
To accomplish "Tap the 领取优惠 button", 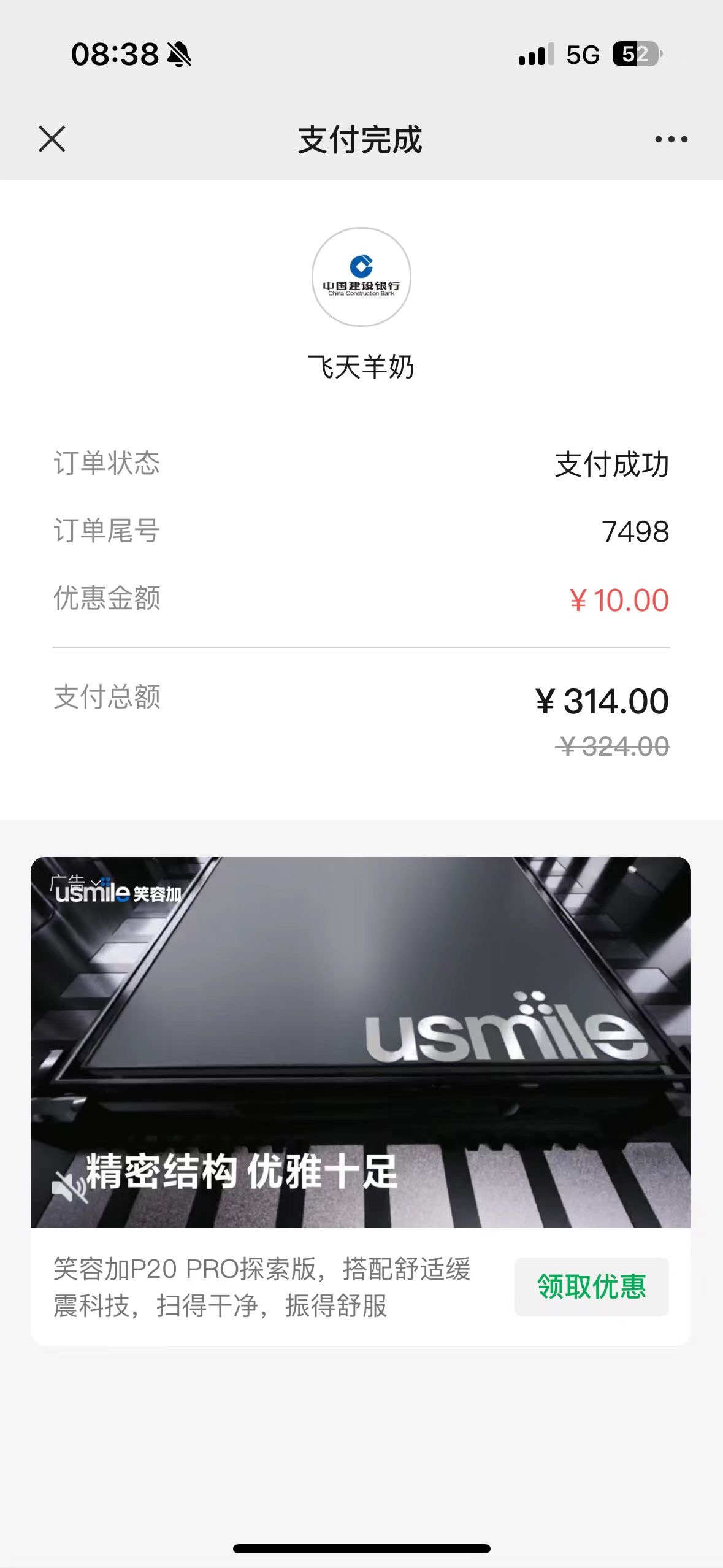I will coord(591,1286).
